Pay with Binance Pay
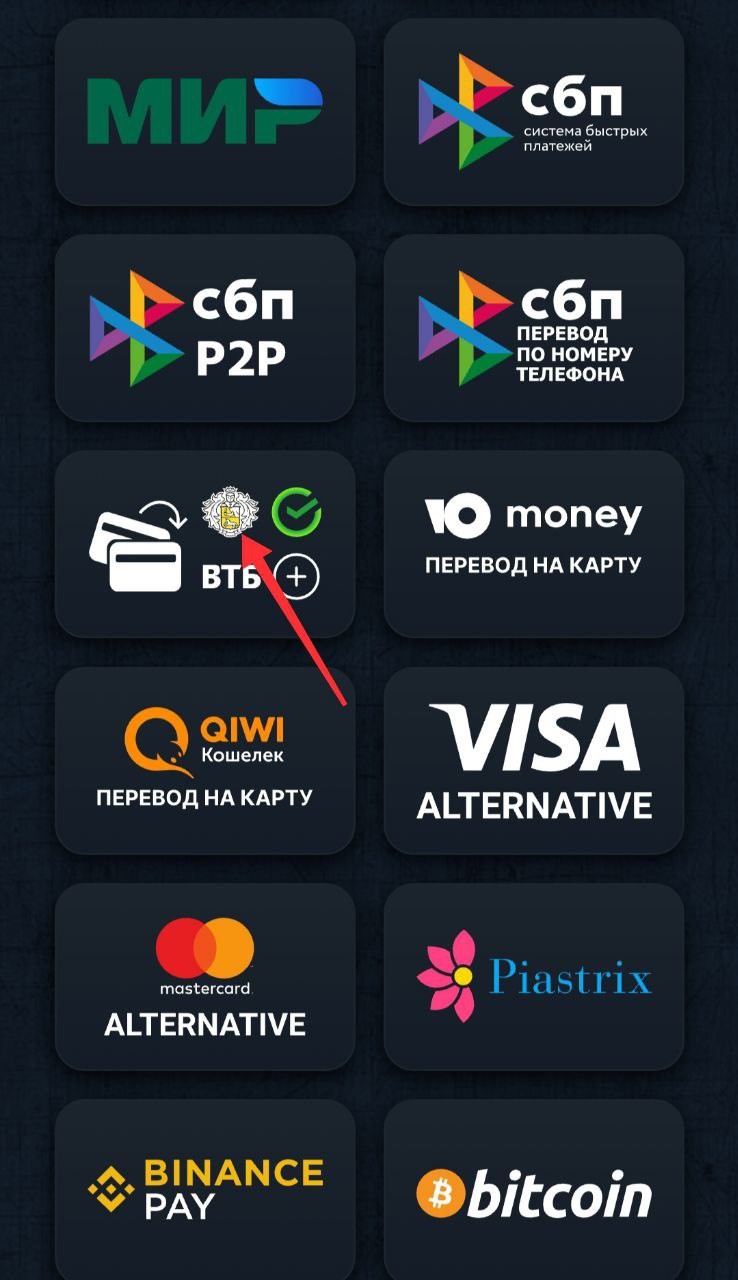The image size is (738, 1280). (205, 1190)
